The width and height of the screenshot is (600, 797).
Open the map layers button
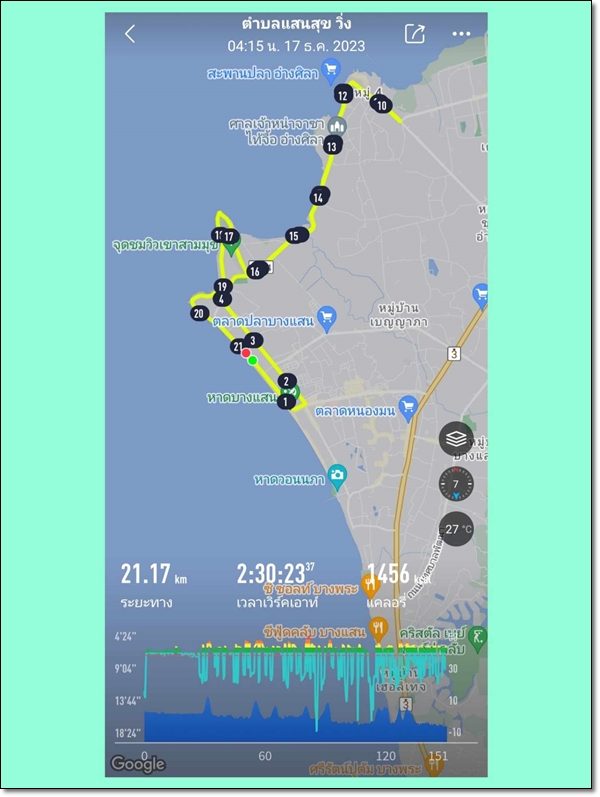[456, 438]
